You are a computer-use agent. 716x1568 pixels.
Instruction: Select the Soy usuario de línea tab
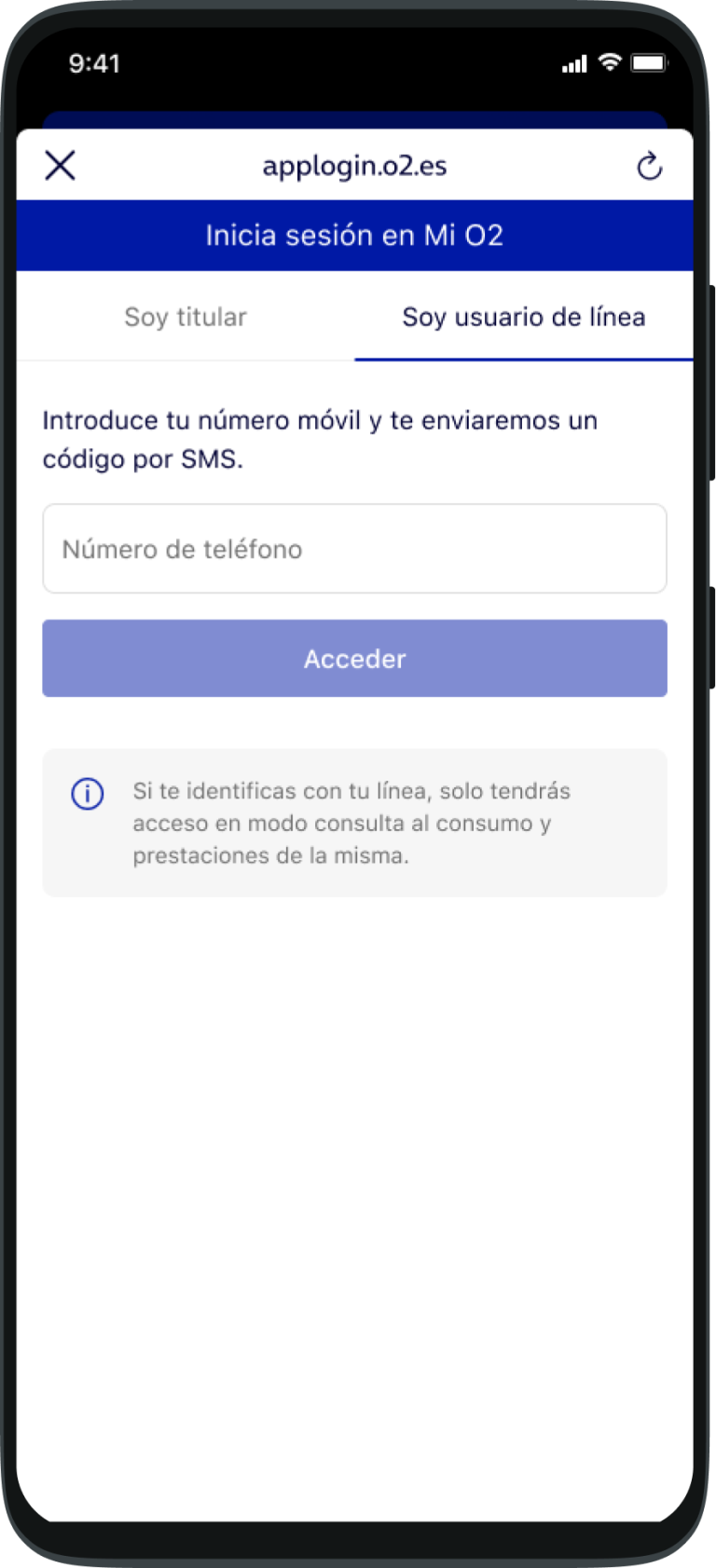coord(523,317)
